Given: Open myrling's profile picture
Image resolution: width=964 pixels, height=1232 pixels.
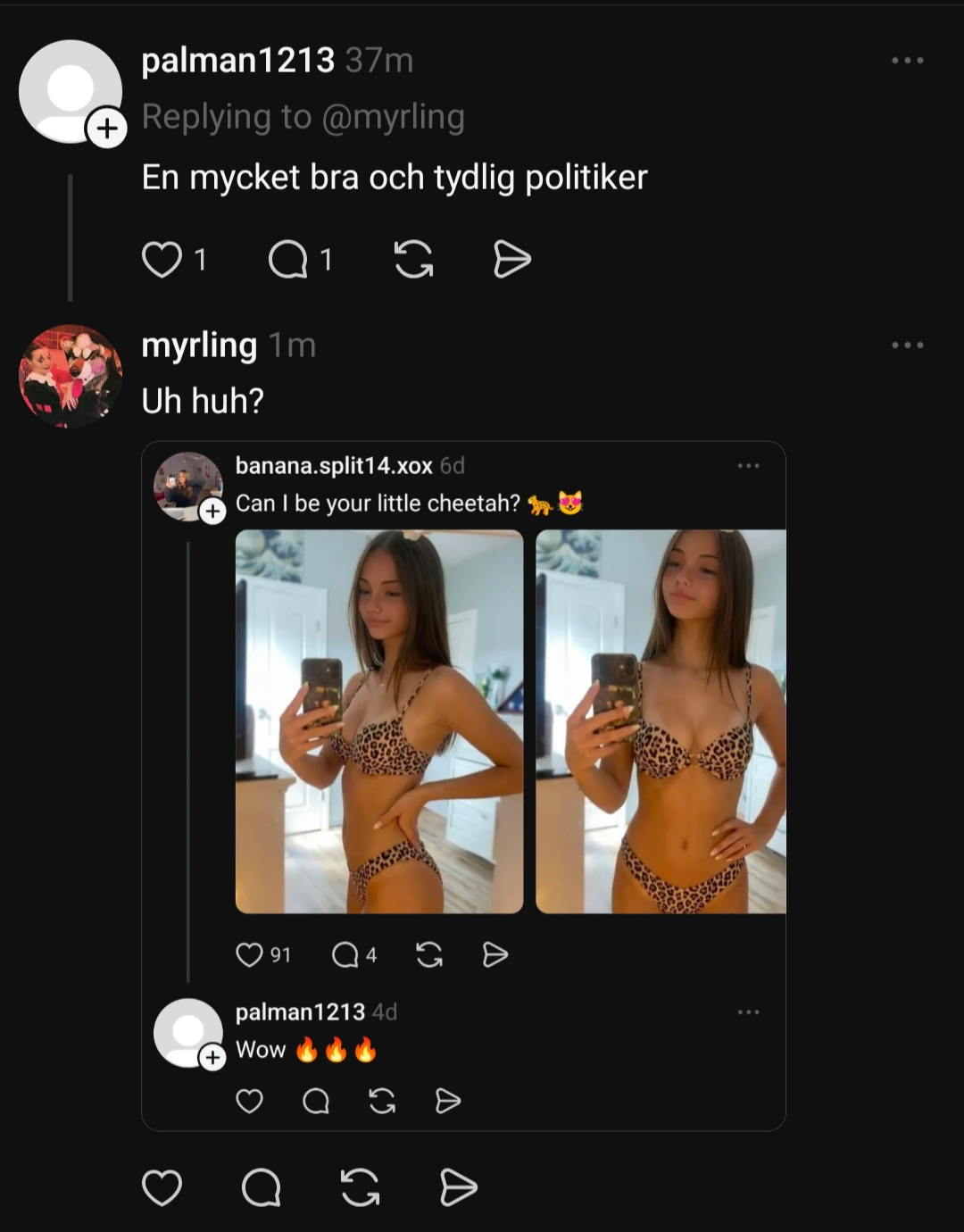Looking at the screenshot, I should click(71, 376).
